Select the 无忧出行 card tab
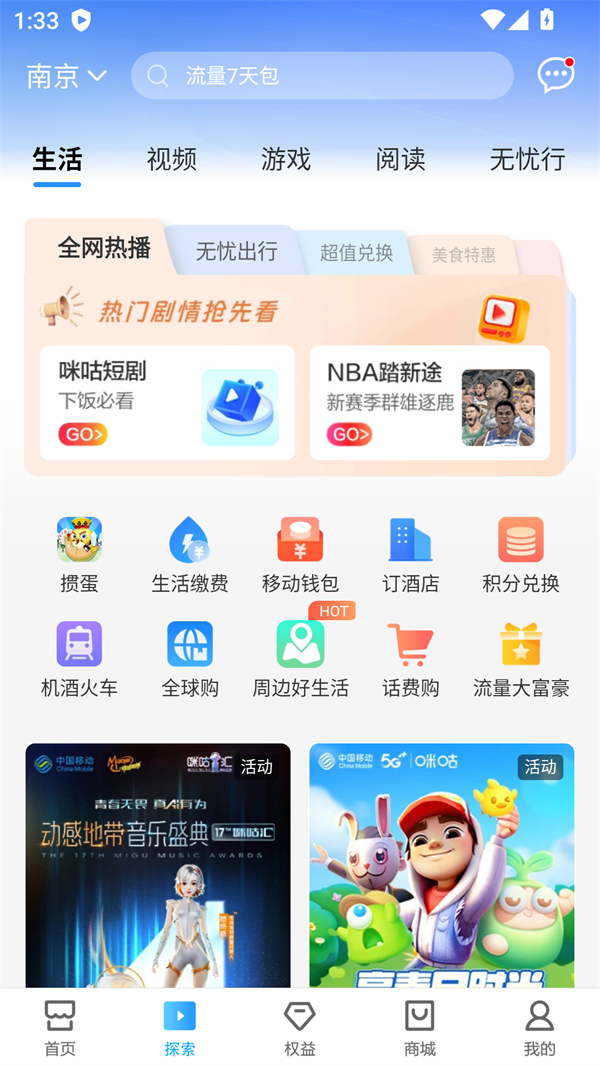The image size is (600, 1066). coord(236,251)
